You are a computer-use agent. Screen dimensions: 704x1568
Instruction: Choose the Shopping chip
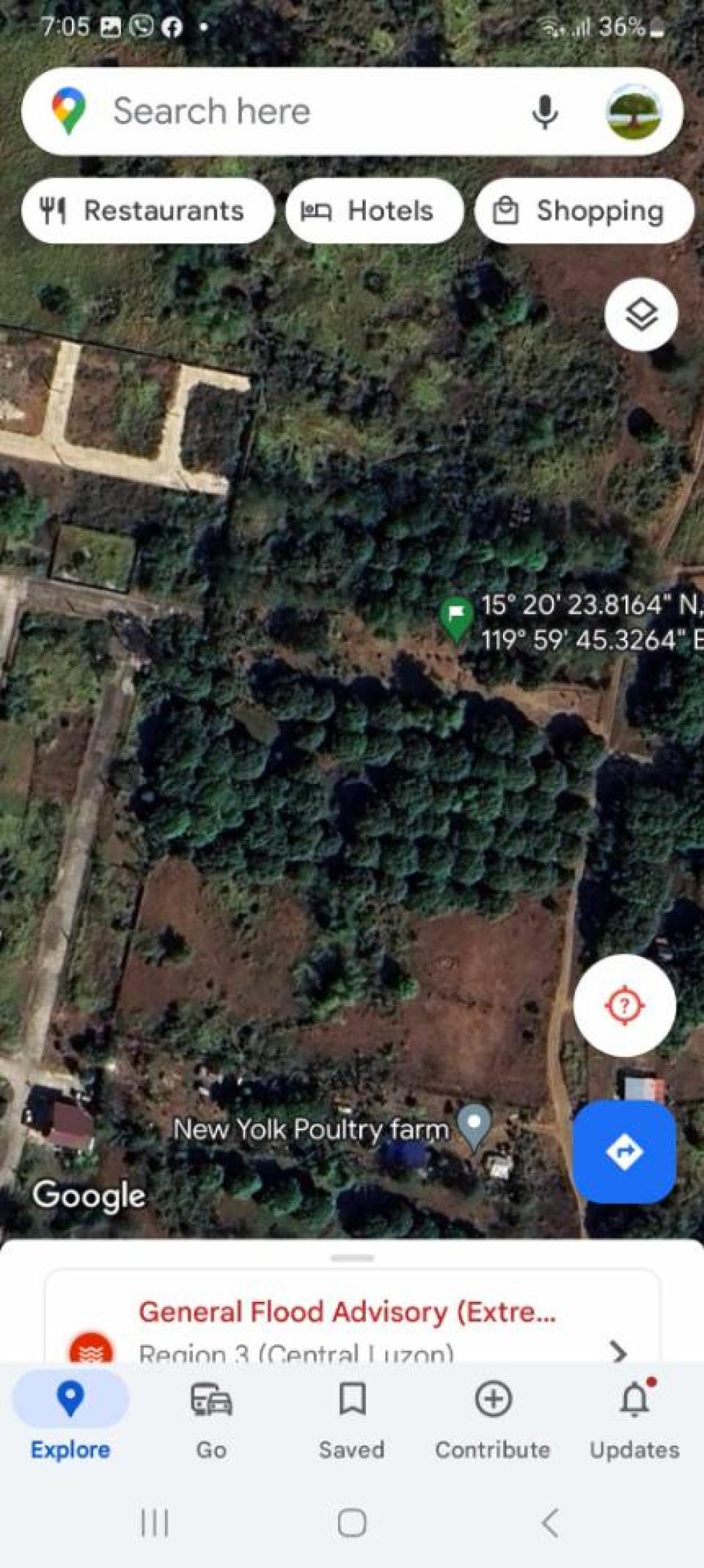584,211
